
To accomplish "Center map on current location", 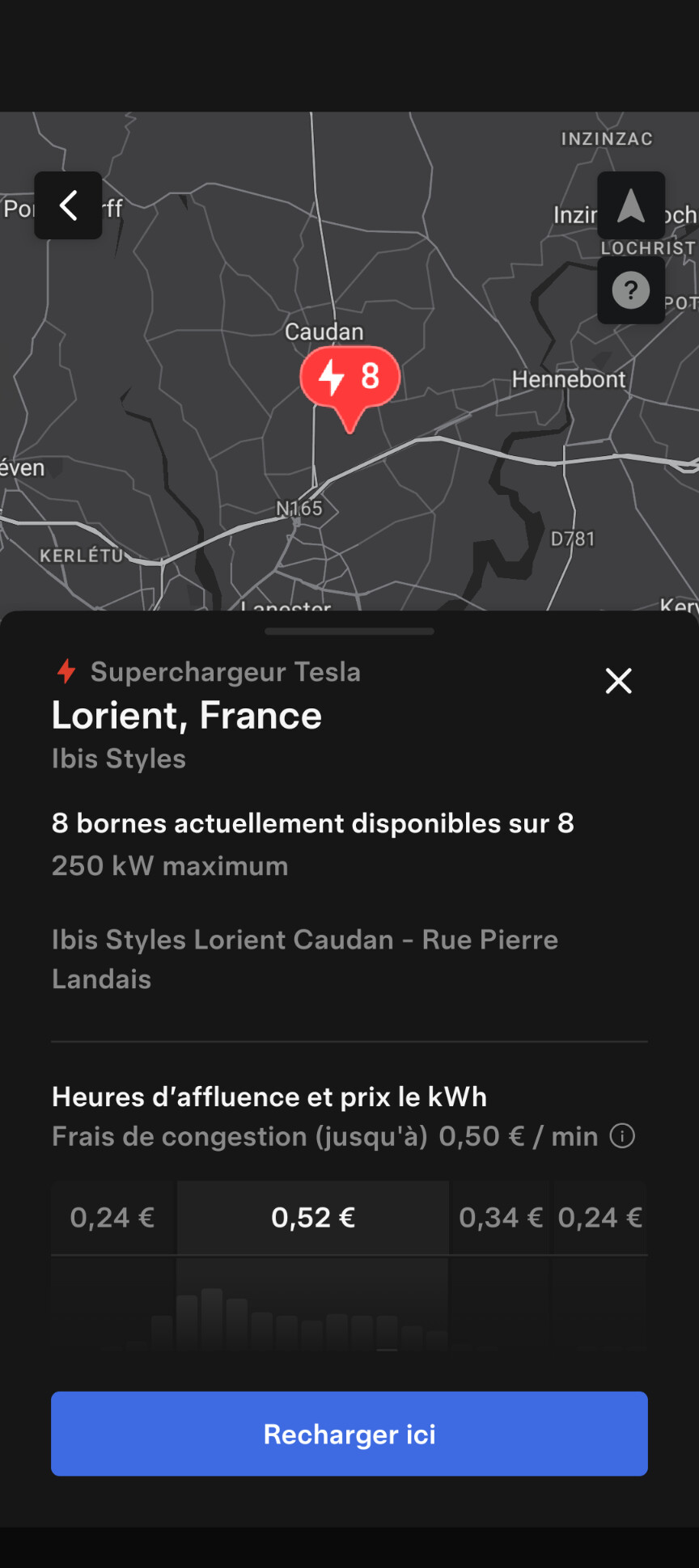I will pyautogui.click(x=631, y=205).
